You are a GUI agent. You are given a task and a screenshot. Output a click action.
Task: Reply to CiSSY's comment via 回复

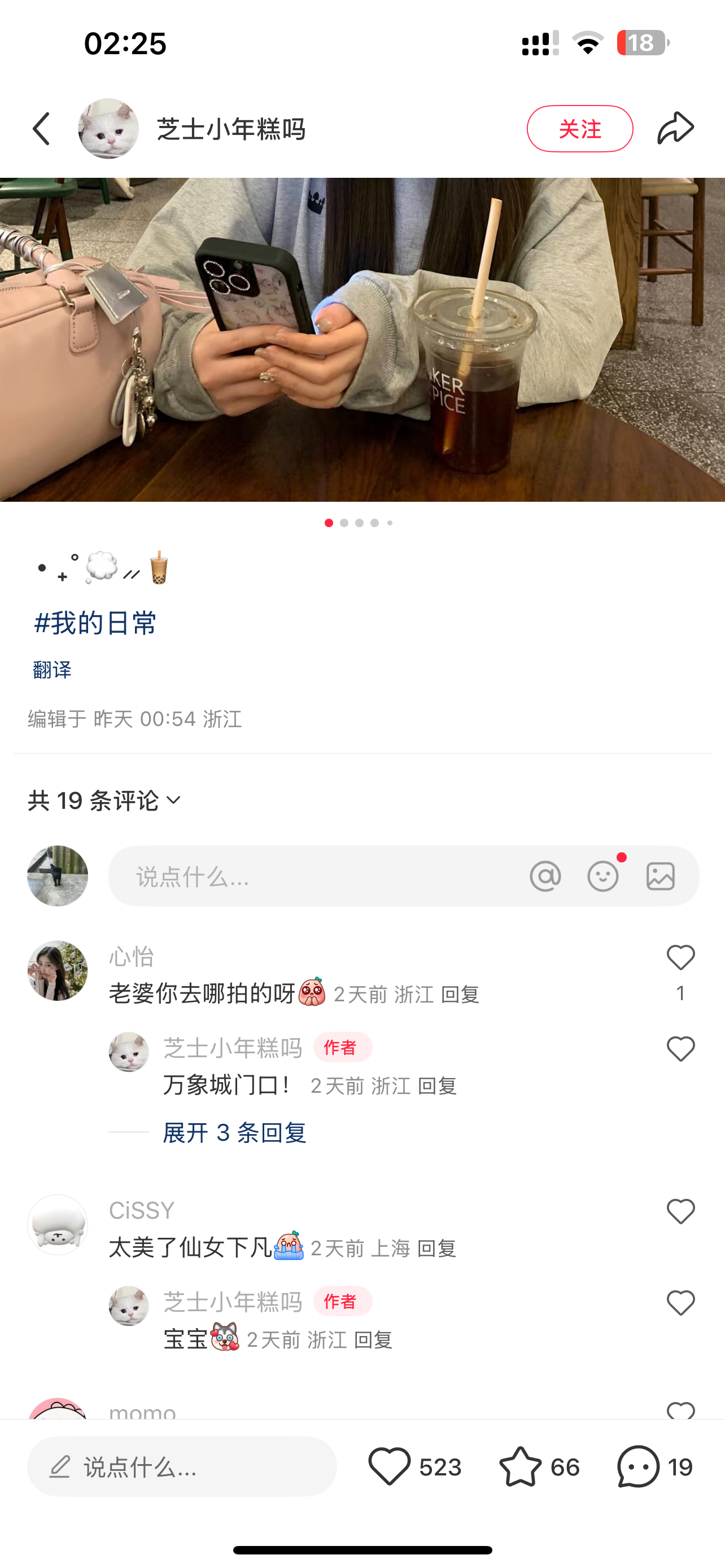[436, 1249]
